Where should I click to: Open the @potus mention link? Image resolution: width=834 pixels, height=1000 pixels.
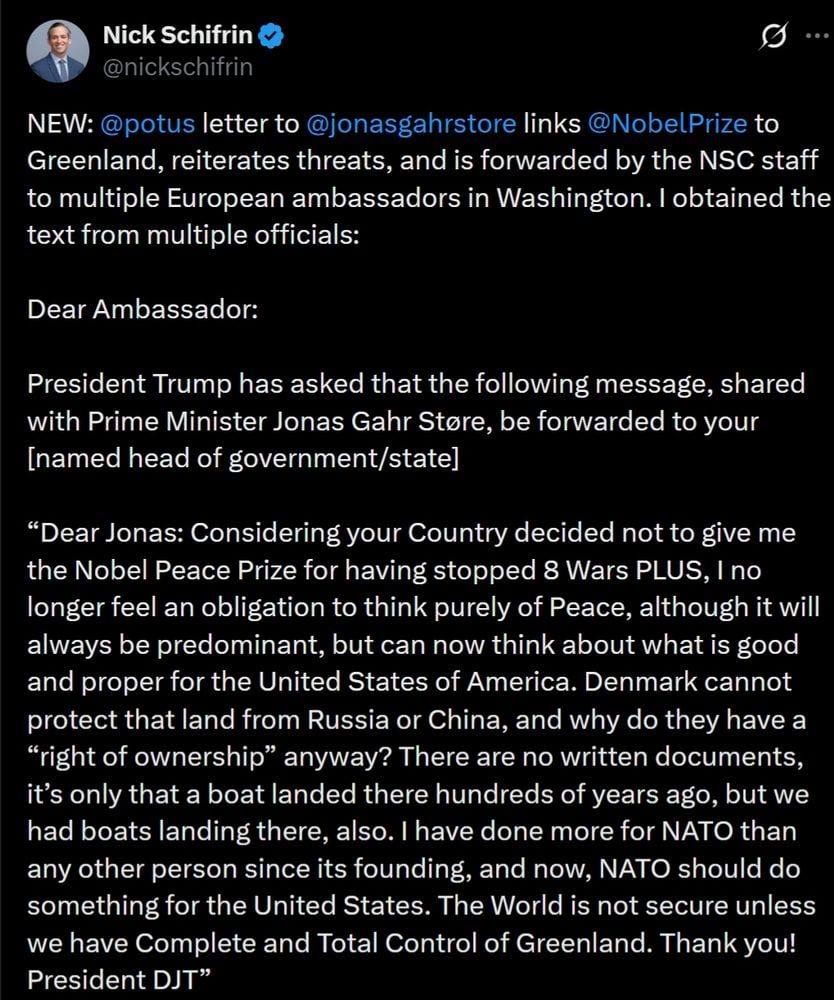pos(147,125)
